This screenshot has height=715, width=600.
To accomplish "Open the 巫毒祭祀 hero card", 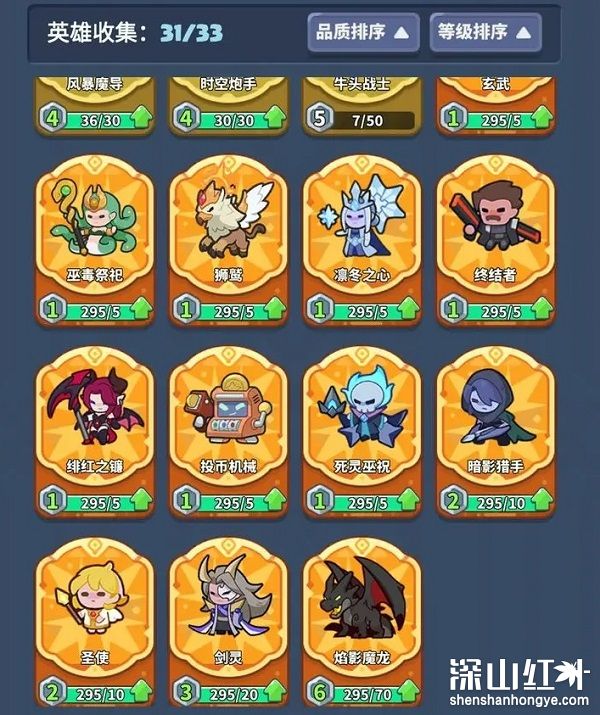I will point(94,240).
